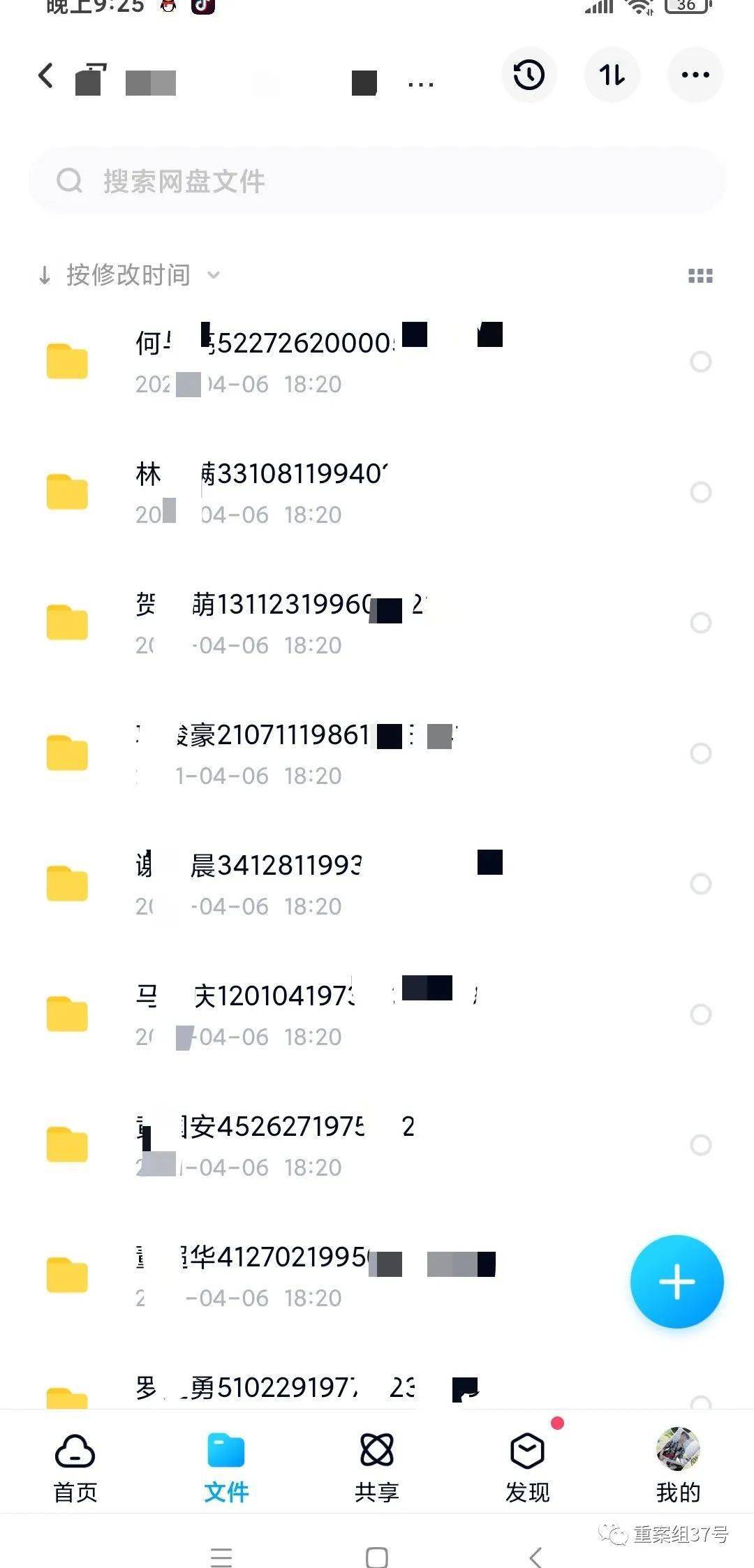Open the transfer list arrows icon

pos(612,75)
